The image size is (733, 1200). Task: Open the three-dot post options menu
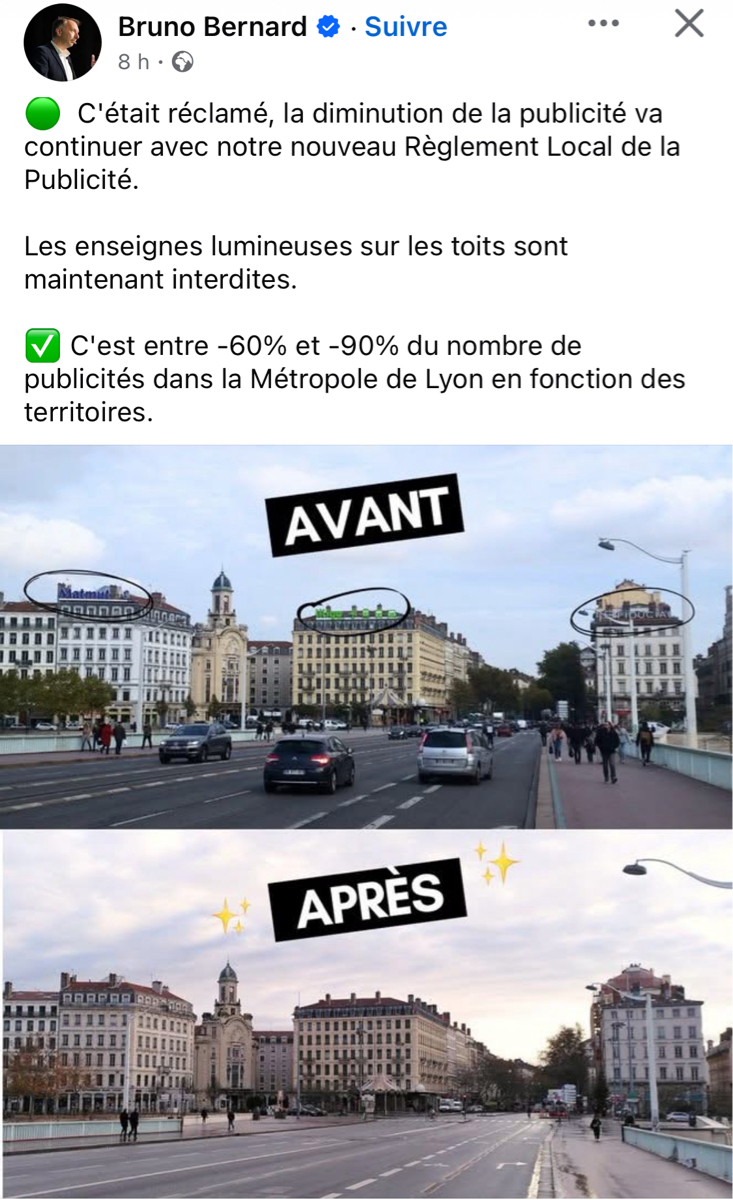603,23
